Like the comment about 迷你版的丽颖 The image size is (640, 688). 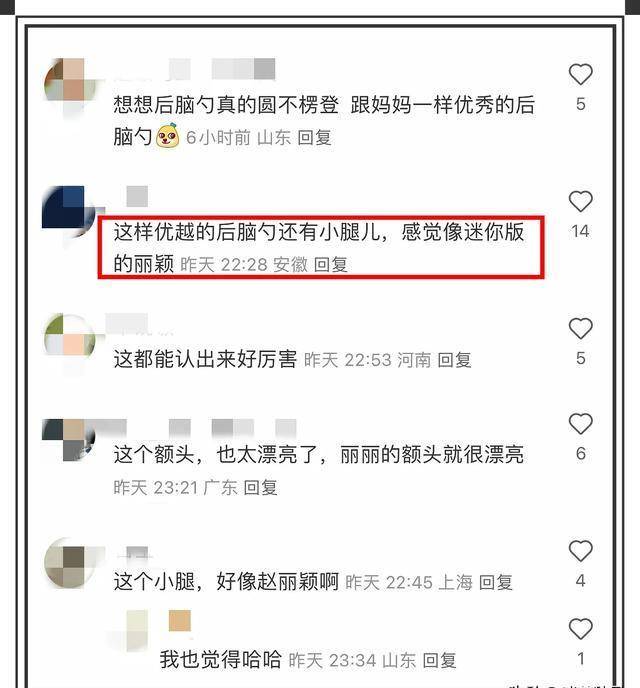coord(580,202)
